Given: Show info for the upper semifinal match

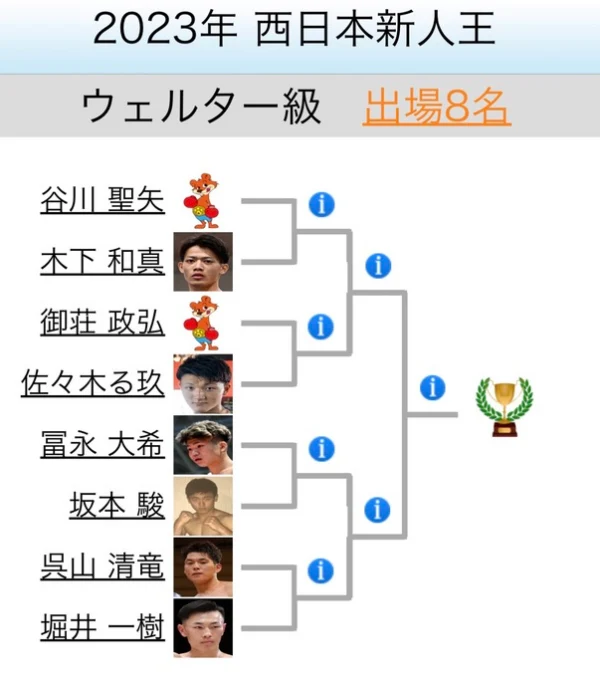Looking at the screenshot, I should [x=377, y=266].
